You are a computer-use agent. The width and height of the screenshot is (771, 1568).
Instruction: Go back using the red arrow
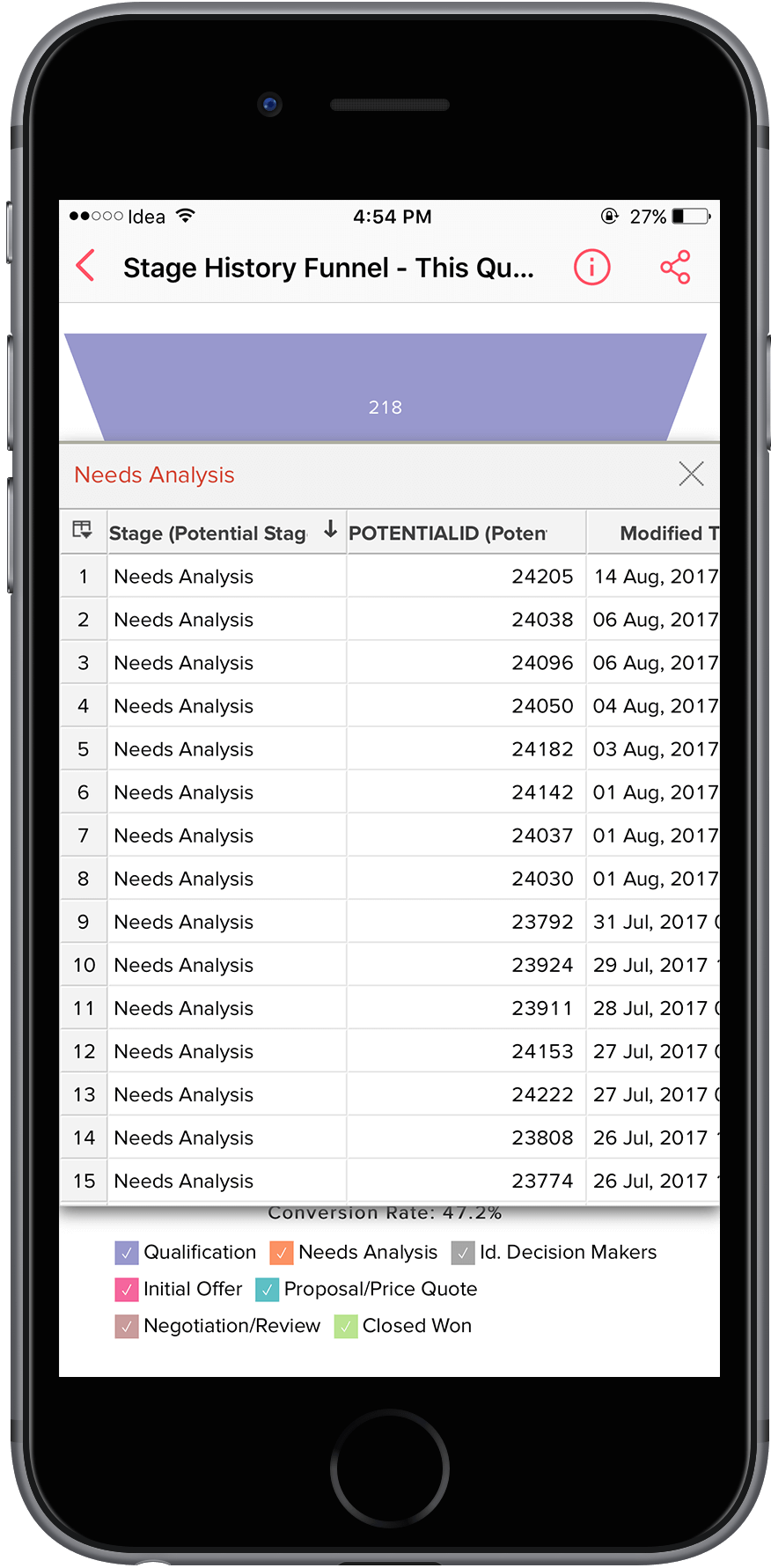point(85,267)
